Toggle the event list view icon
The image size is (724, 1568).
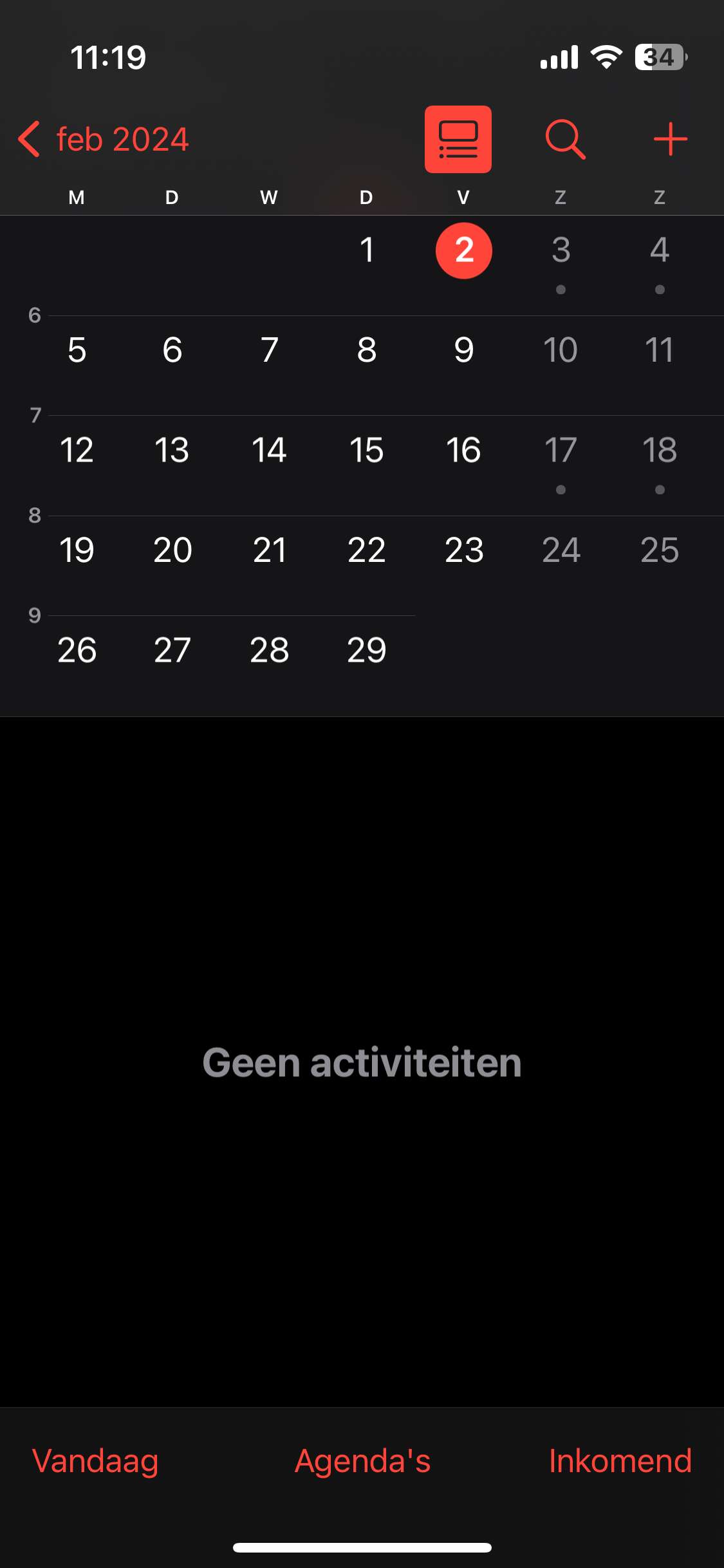(458, 139)
